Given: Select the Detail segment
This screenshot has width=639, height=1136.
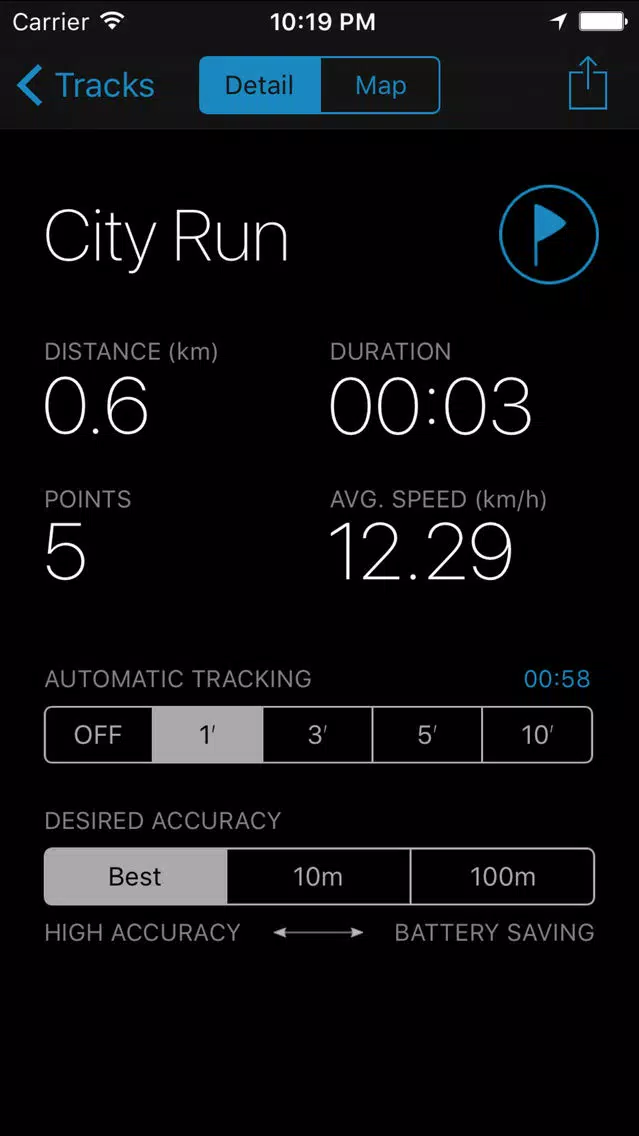Looking at the screenshot, I should (259, 85).
